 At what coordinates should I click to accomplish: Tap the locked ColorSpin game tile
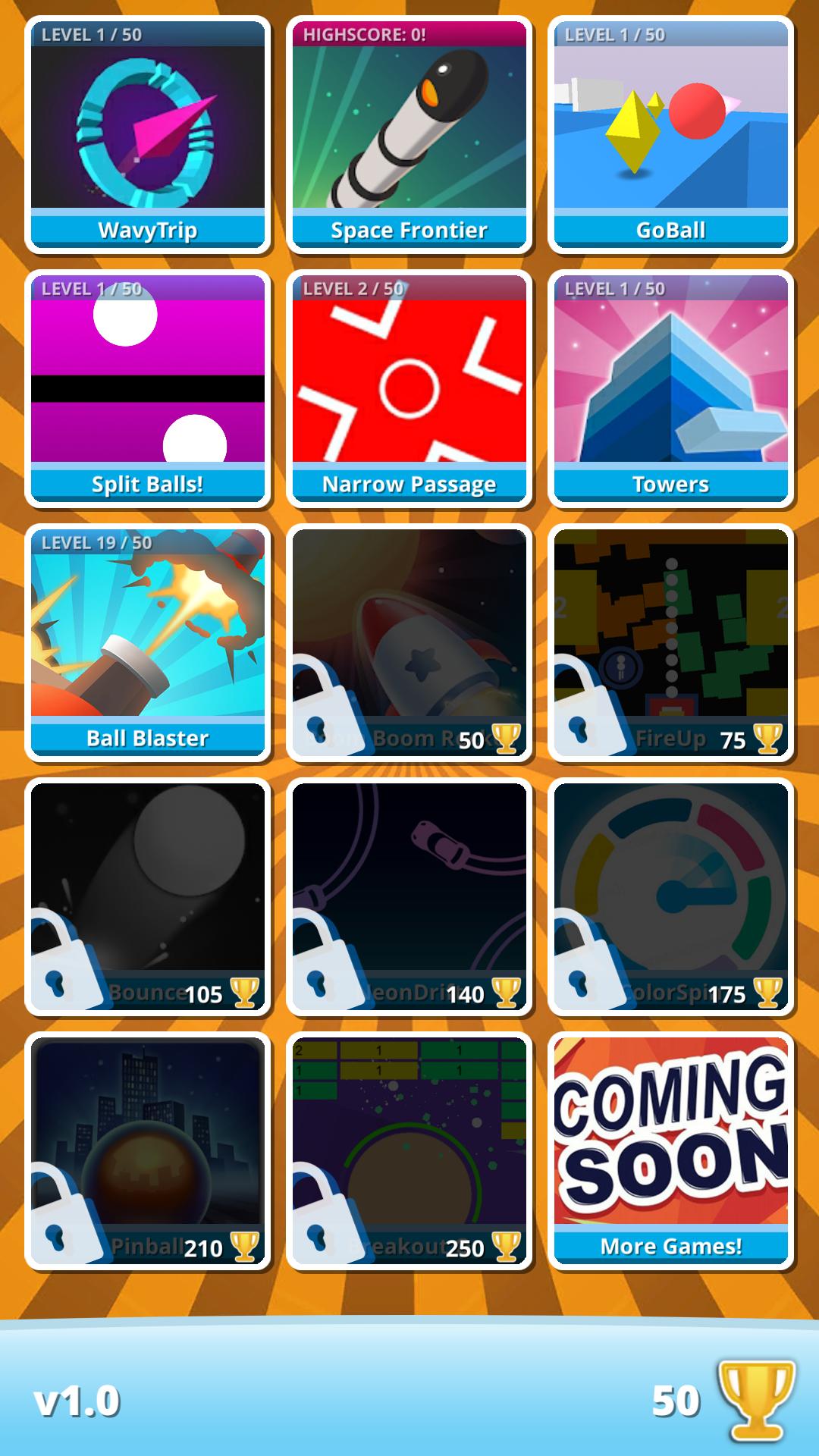(671, 897)
